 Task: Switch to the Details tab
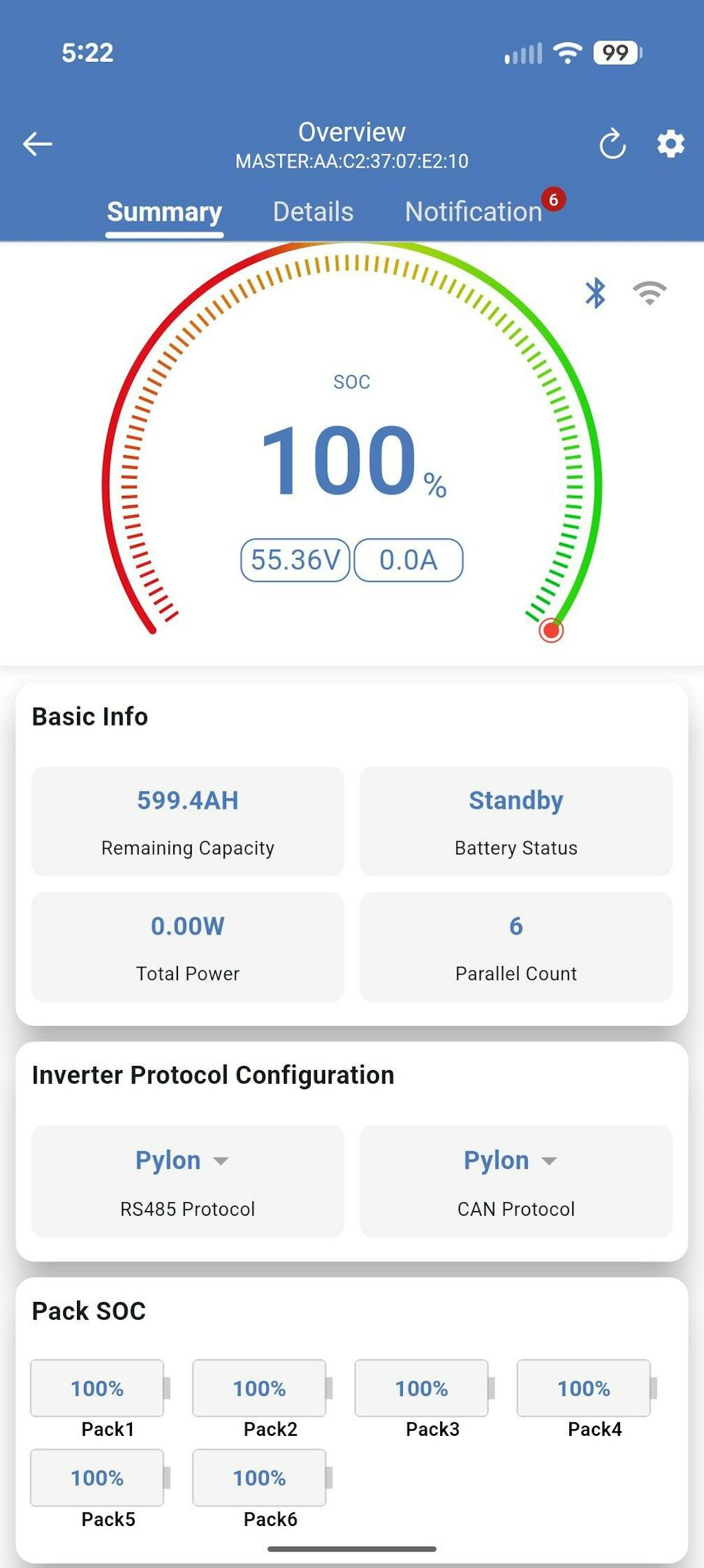click(313, 212)
